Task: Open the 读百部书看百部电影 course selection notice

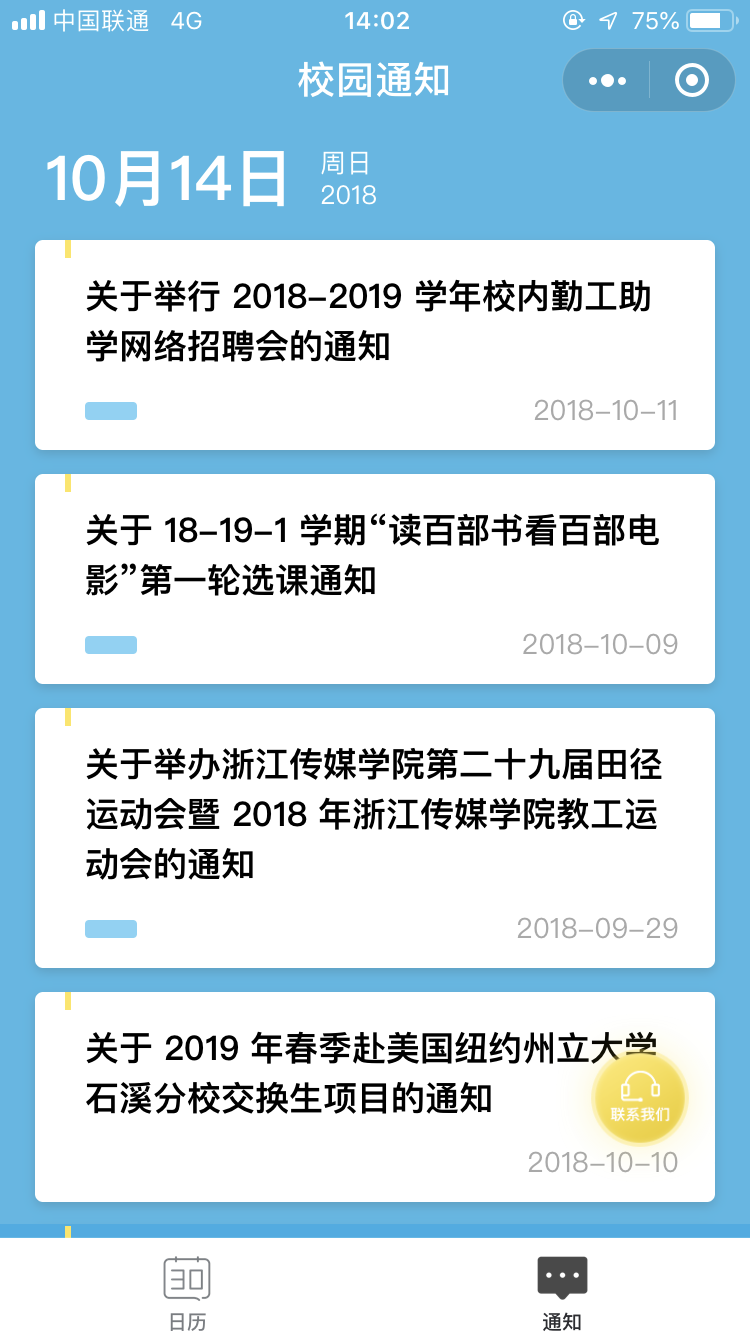Action: (375, 579)
